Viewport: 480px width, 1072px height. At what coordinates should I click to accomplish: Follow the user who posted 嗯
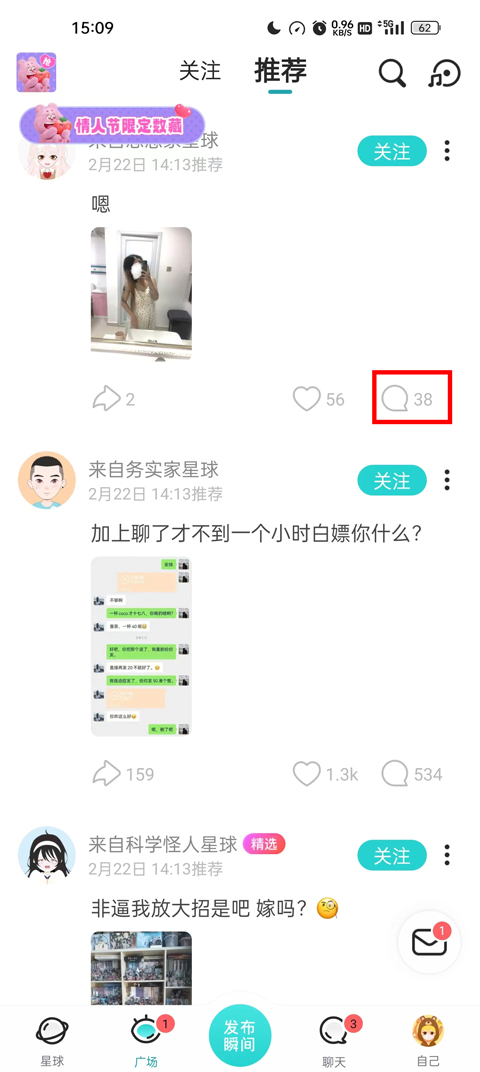coord(392,151)
